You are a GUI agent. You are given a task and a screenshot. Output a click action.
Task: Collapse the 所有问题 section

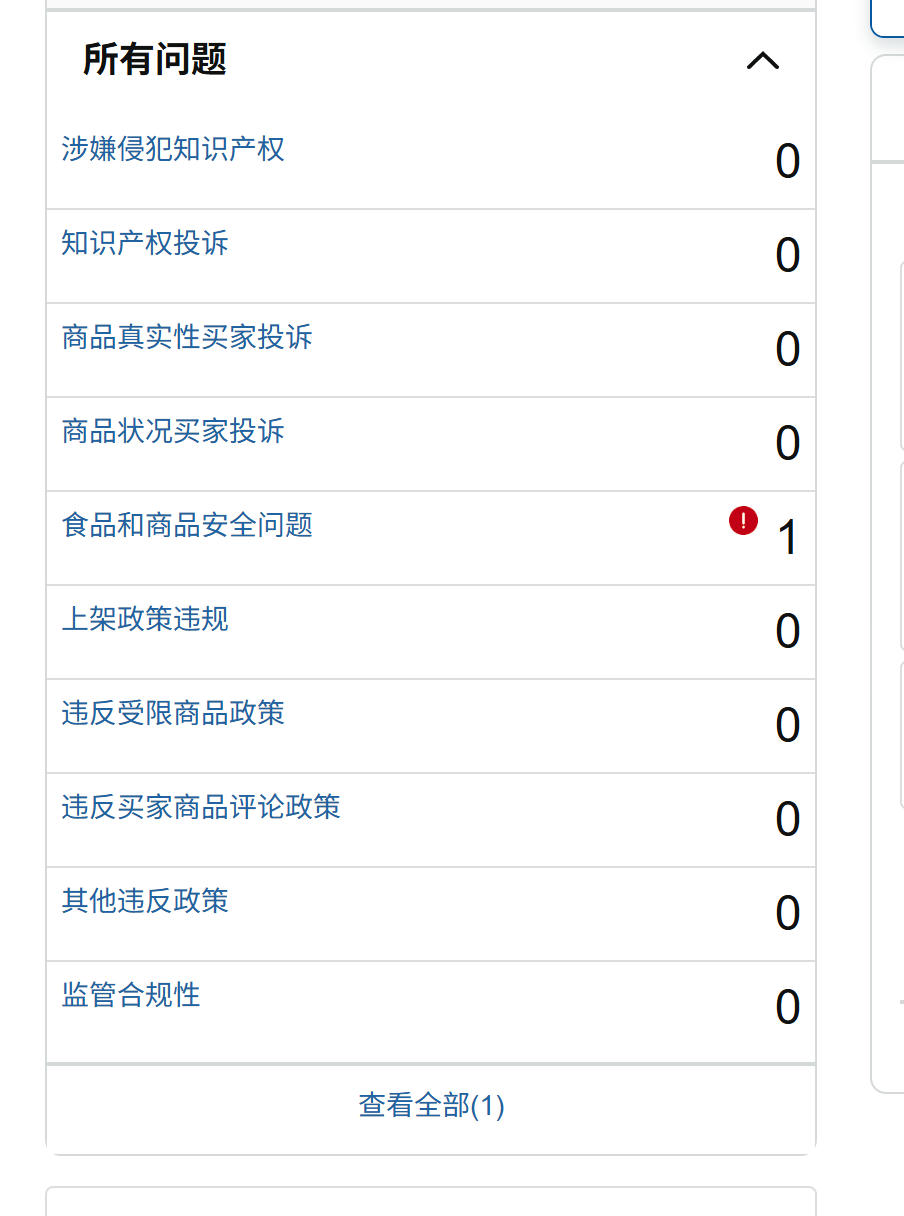pos(762,61)
